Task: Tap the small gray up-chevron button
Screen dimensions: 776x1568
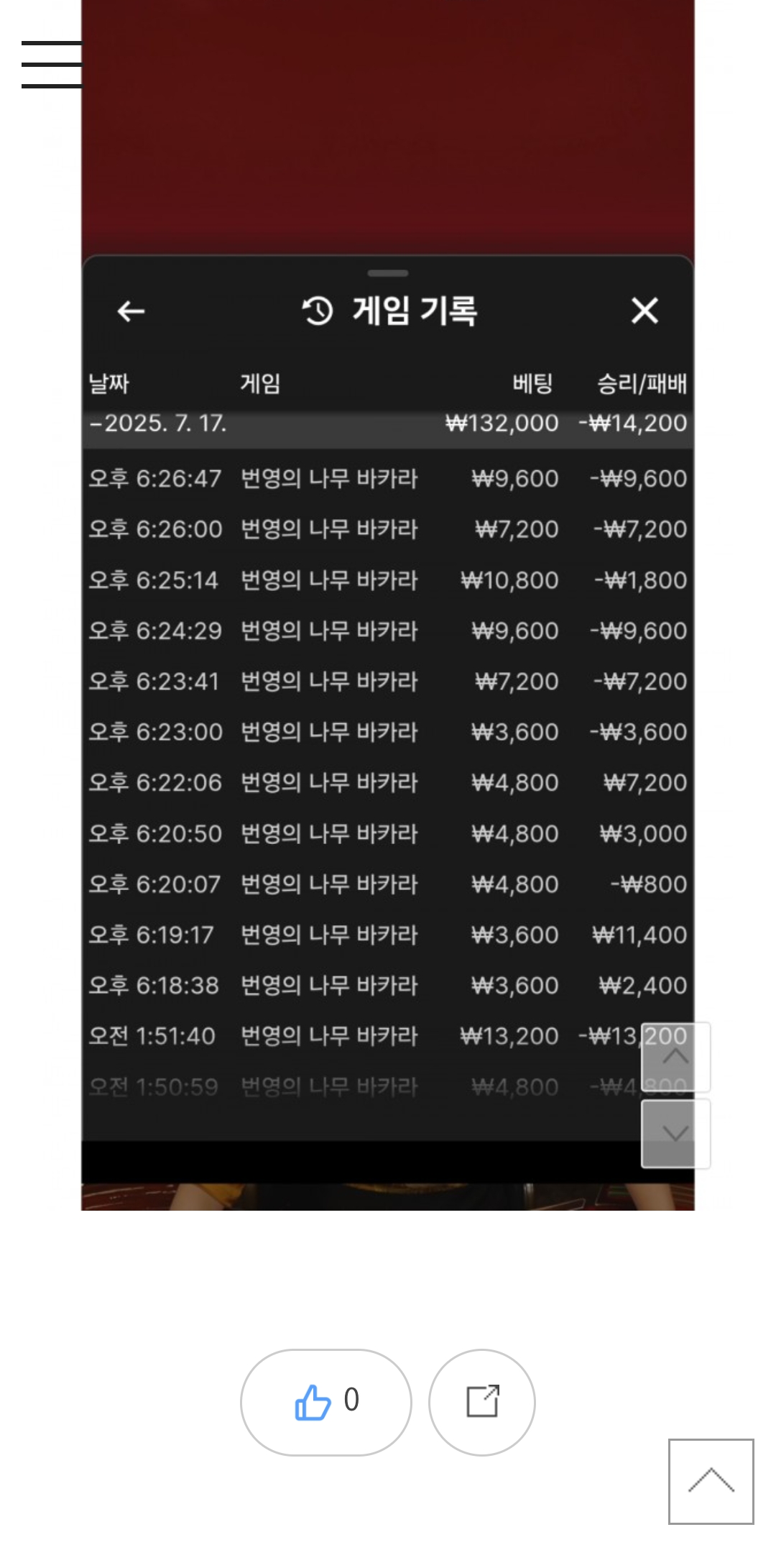Action: pyautogui.click(x=675, y=1057)
